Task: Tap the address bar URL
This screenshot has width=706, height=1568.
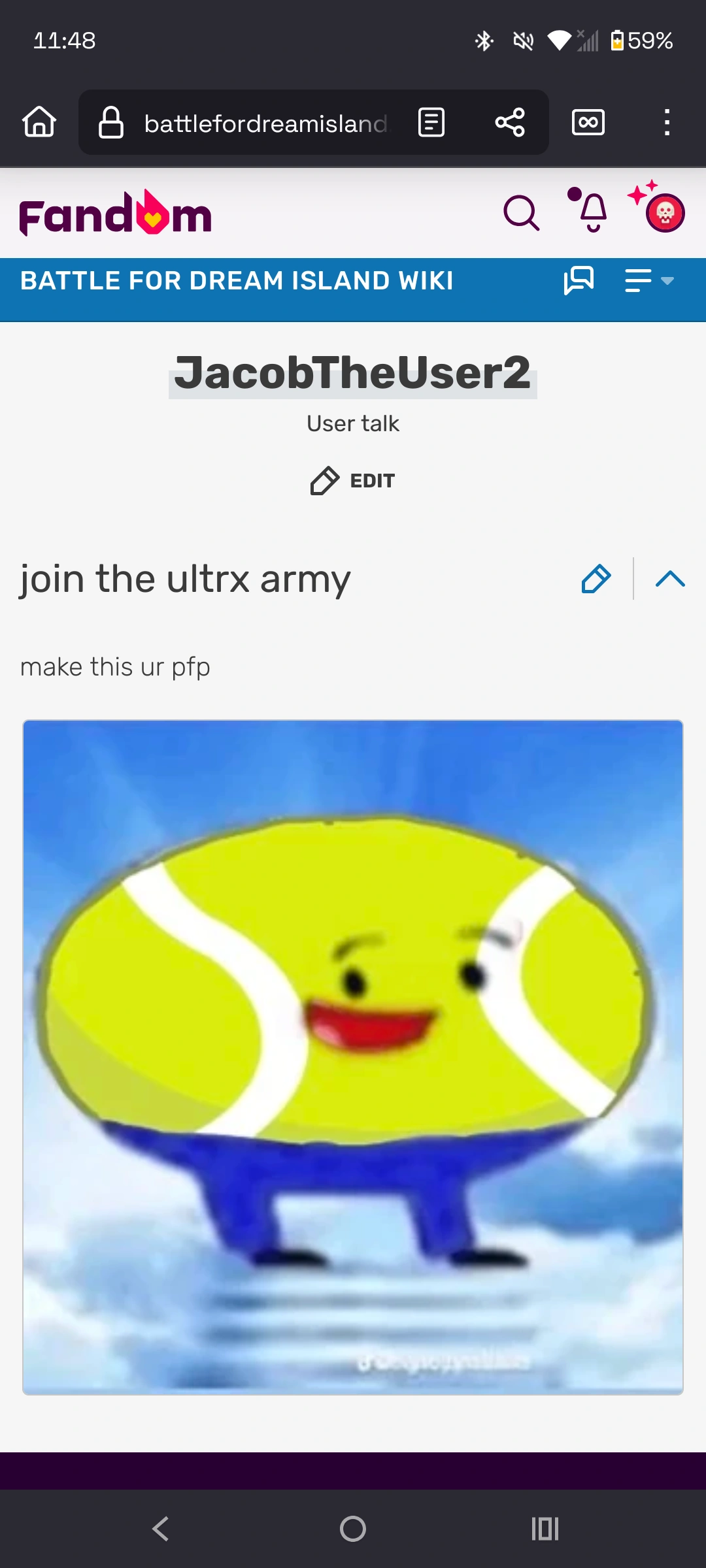Action: tap(265, 123)
